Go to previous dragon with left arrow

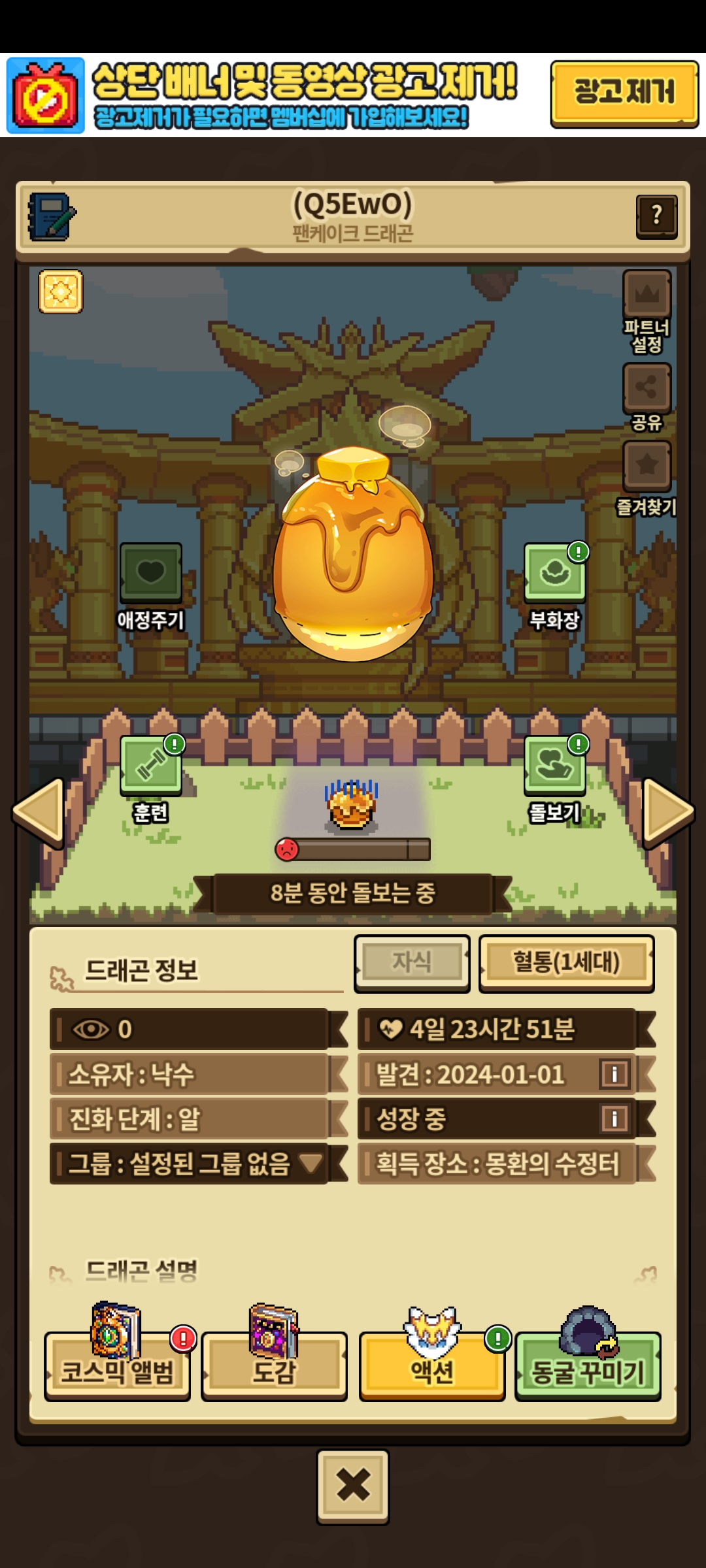(39, 811)
